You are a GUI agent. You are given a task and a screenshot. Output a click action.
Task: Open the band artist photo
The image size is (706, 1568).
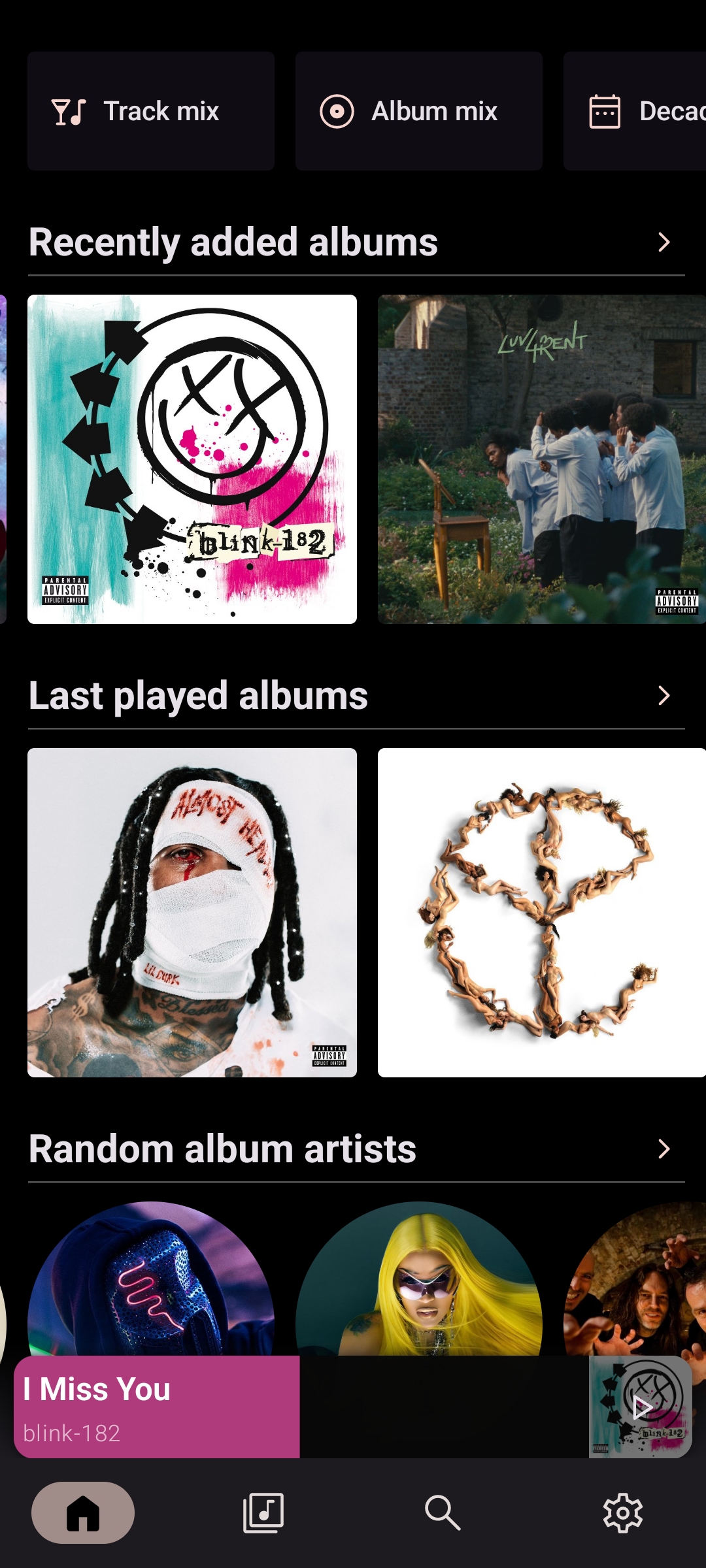click(x=635, y=1279)
